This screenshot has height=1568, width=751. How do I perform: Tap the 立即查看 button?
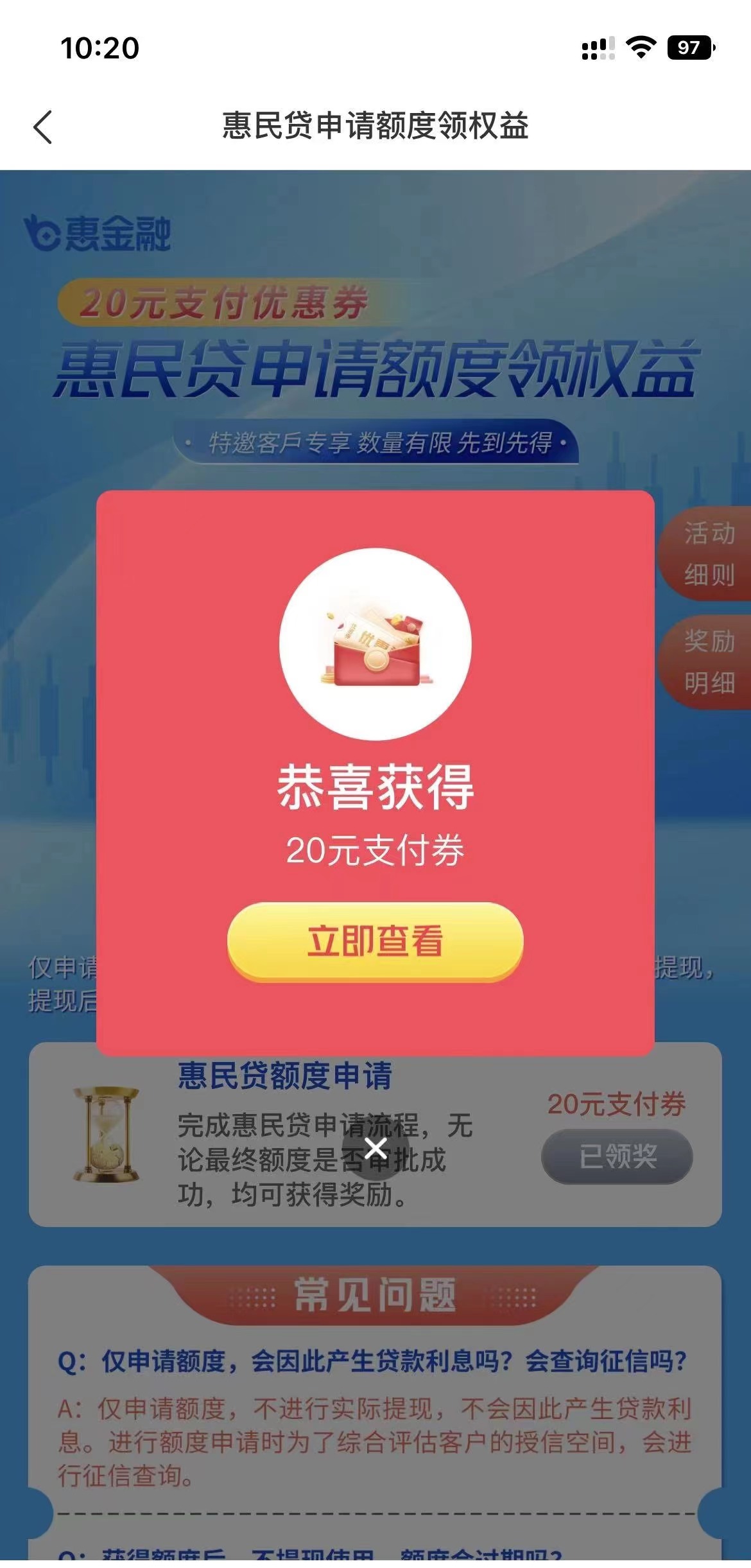(x=376, y=941)
